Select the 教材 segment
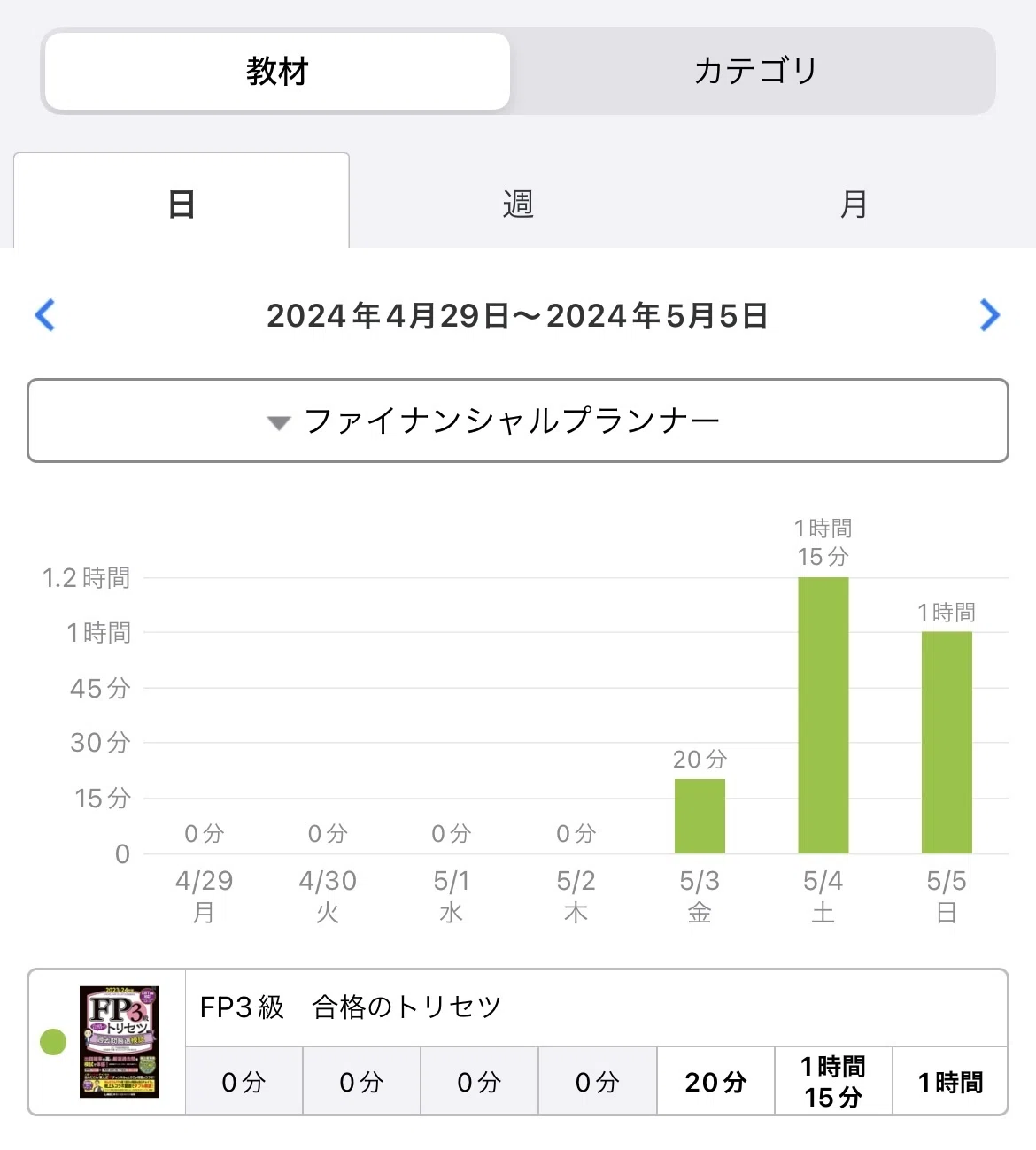Image resolution: width=1036 pixels, height=1150 pixels. pyautogui.click(x=277, y=72)
